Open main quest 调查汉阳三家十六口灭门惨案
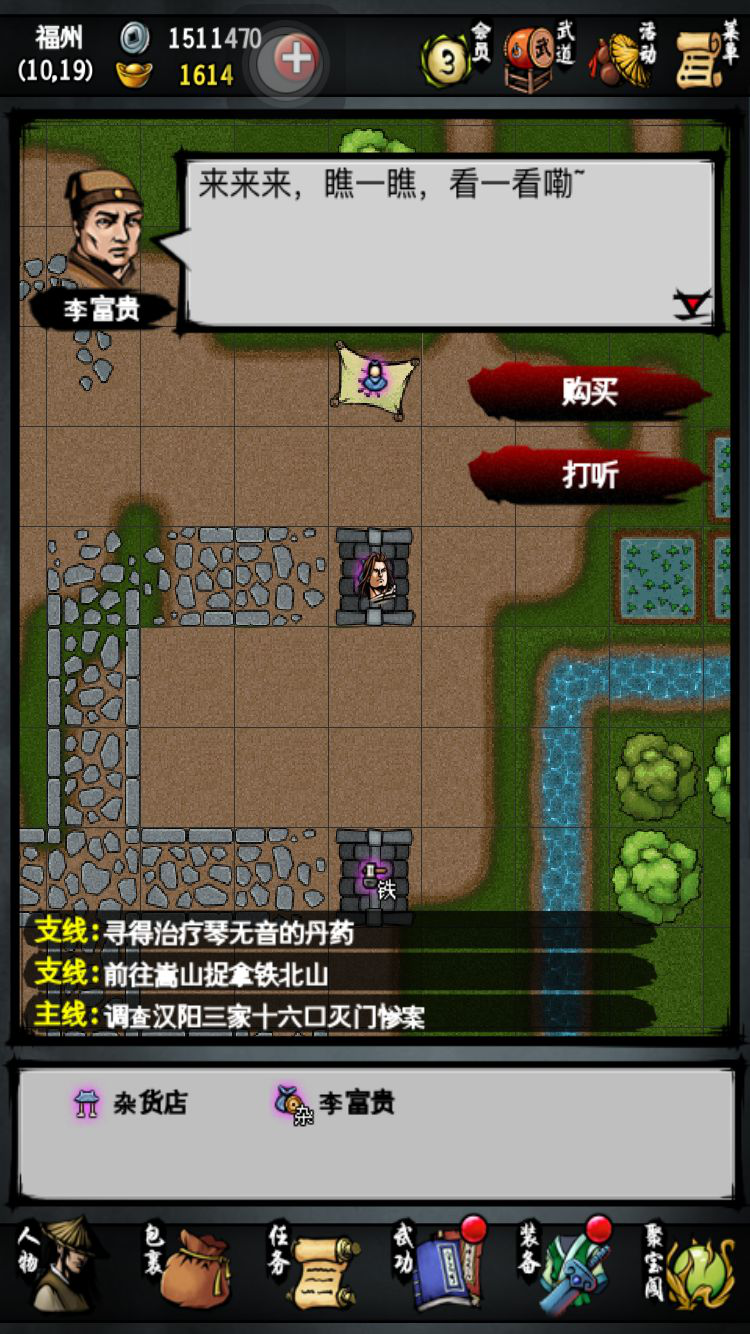The width and height of the screenshot is (750, 1334). point(230,1016)
